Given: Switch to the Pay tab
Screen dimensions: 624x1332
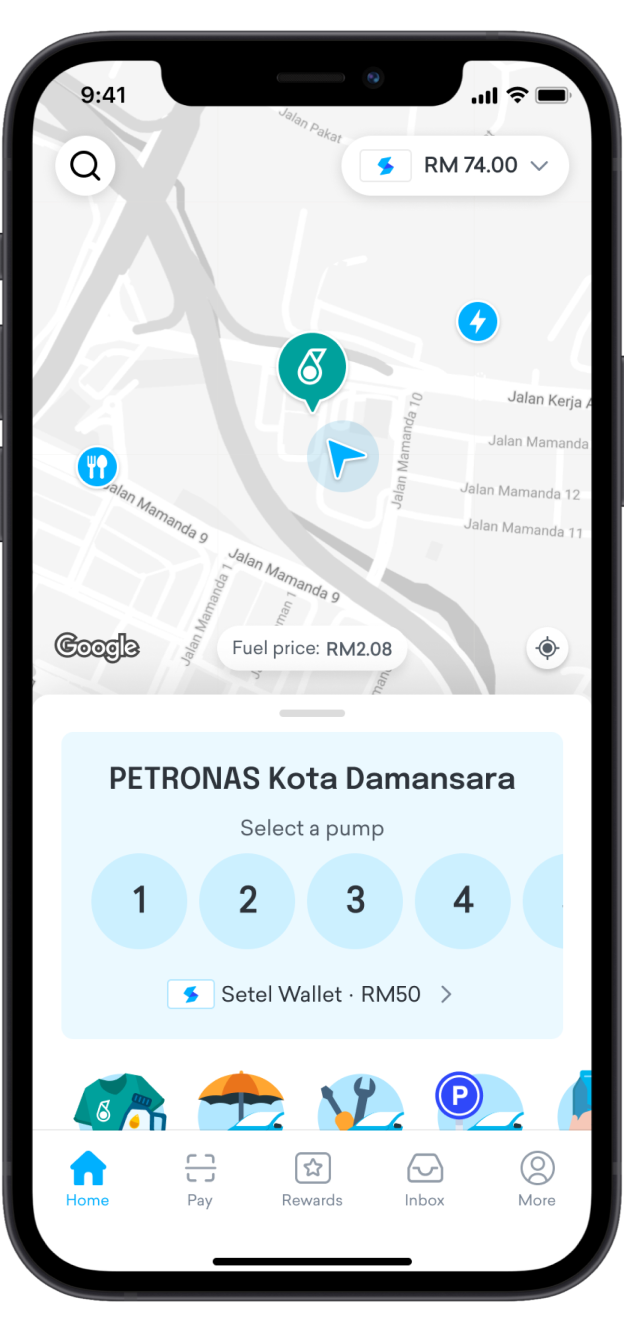Looking at the screenshot, I should [x=200, y=1179].
